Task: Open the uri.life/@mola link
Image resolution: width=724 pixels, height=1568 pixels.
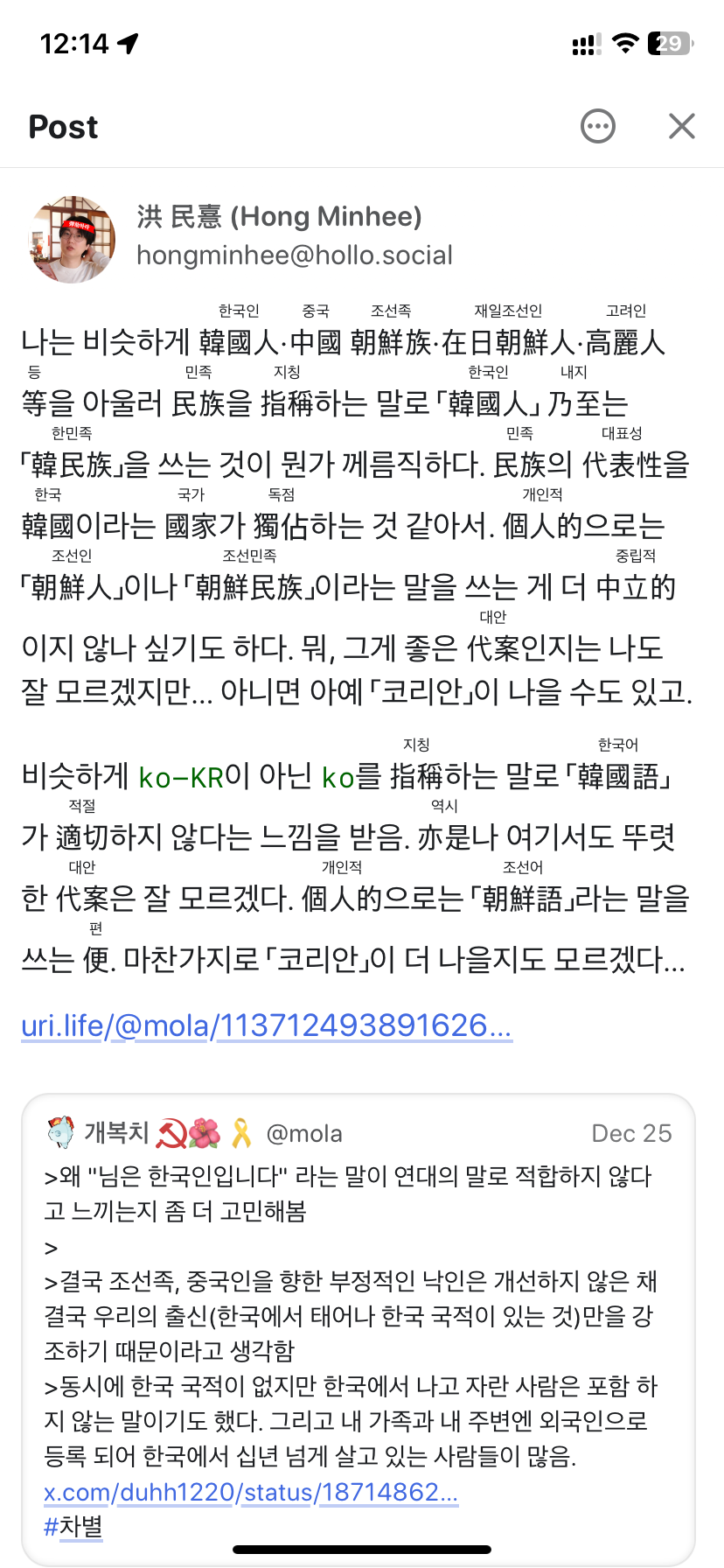Action: tap(267, 1025)
